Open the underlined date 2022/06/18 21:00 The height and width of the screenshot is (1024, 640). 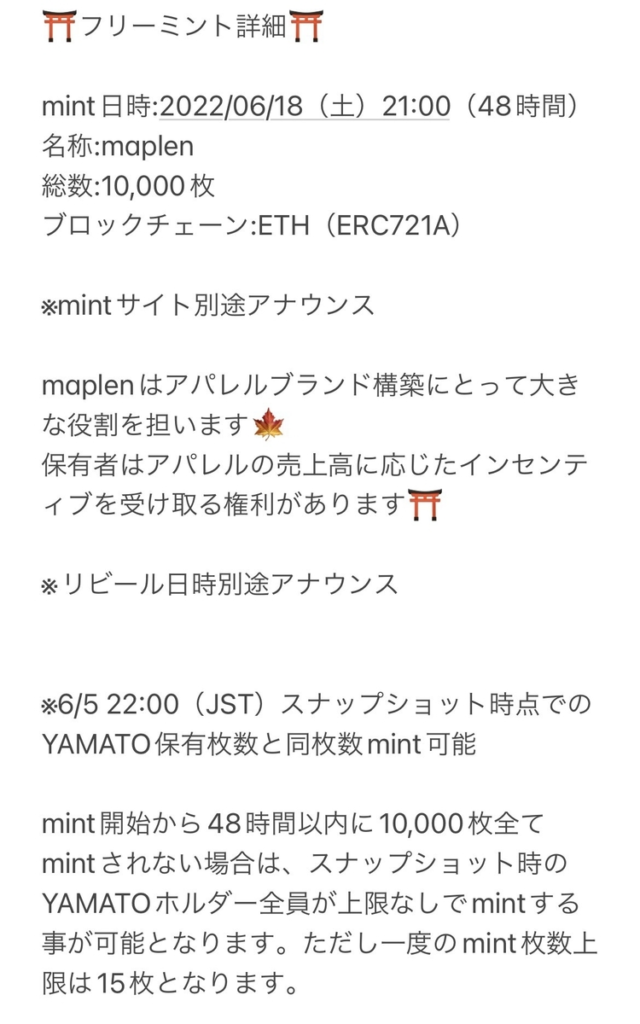coord(305,105)
